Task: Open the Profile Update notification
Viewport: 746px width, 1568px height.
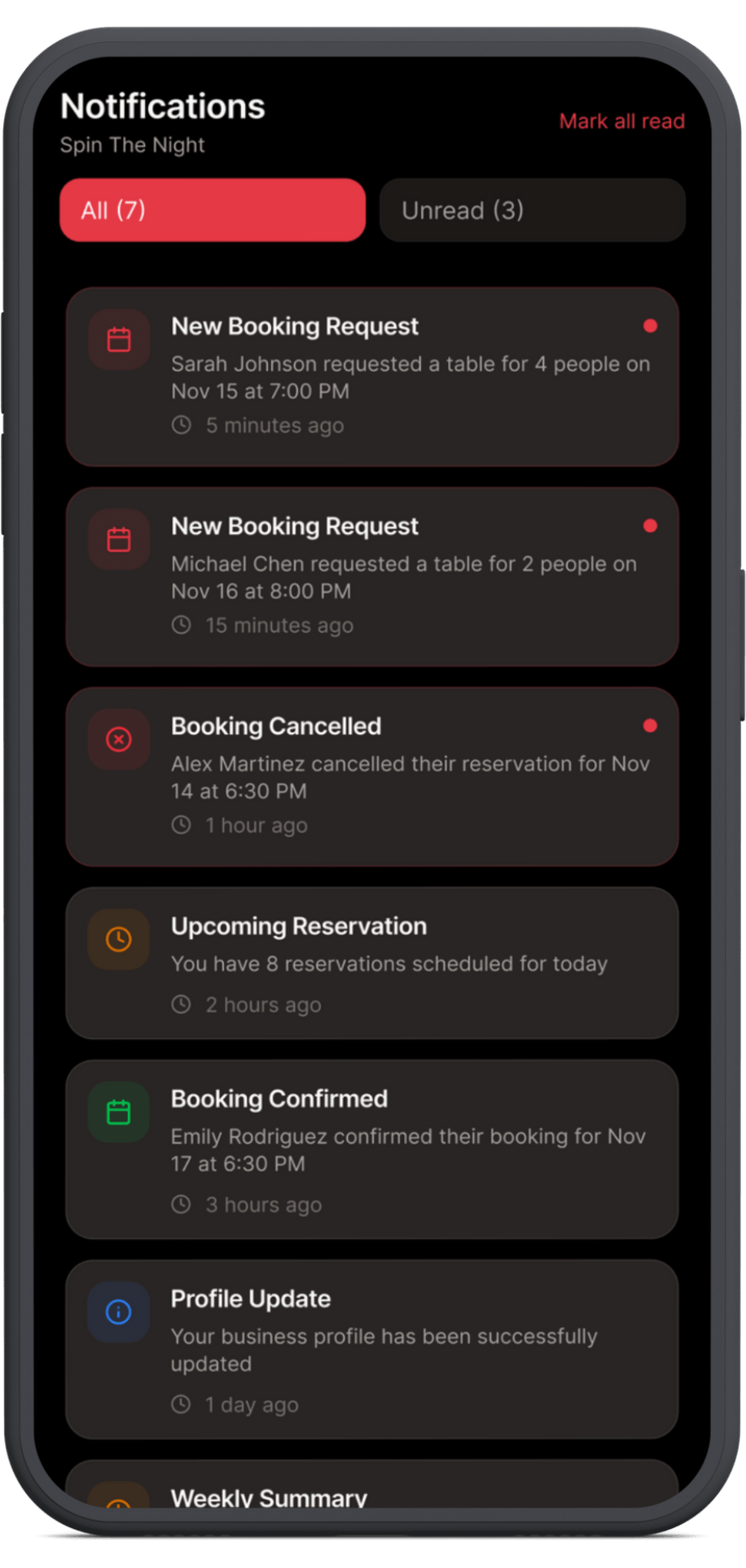Action: 372,1349
